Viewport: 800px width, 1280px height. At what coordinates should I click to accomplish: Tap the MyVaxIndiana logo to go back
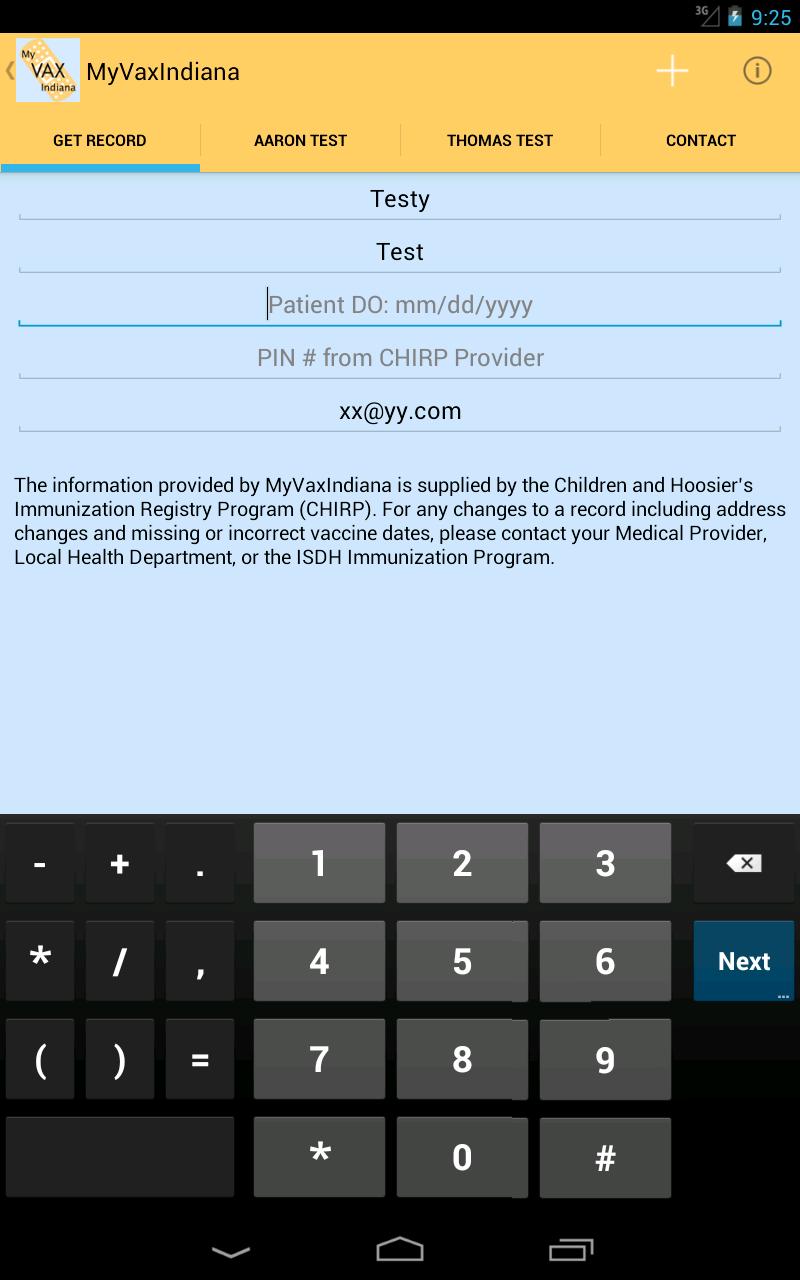[x=46, y=71]
